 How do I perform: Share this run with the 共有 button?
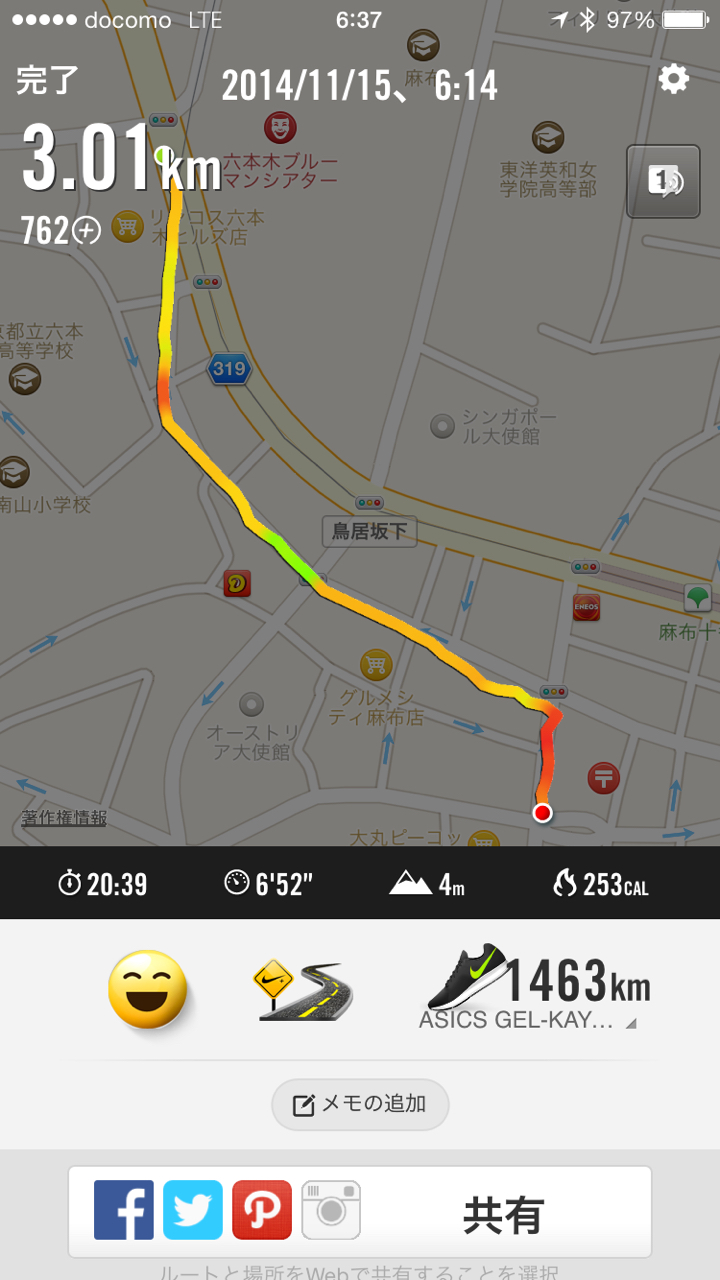point(503,1212)
